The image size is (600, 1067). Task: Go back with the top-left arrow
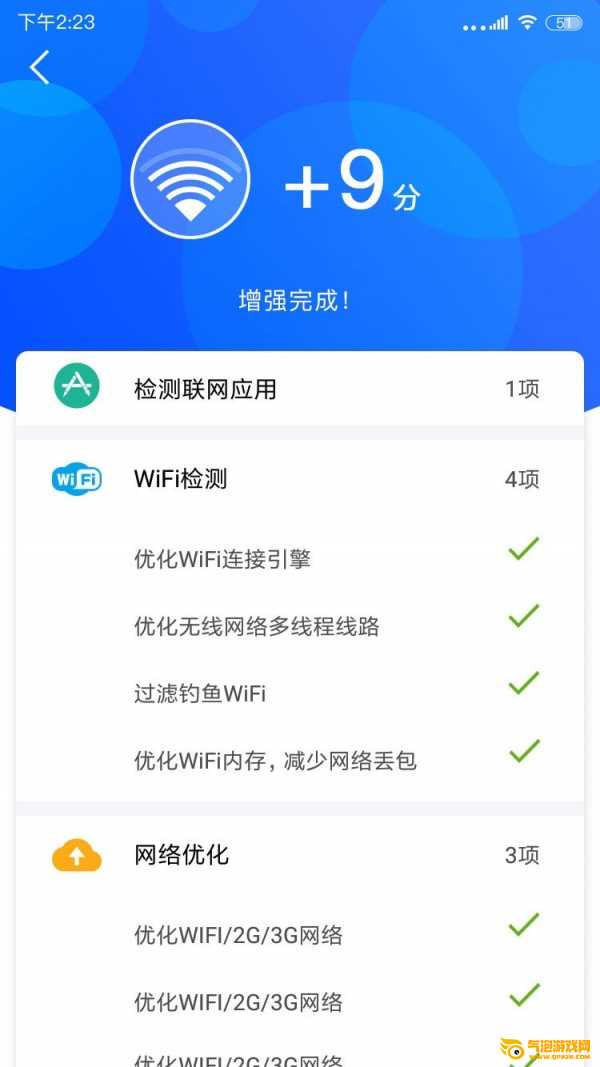click(39, 67)
